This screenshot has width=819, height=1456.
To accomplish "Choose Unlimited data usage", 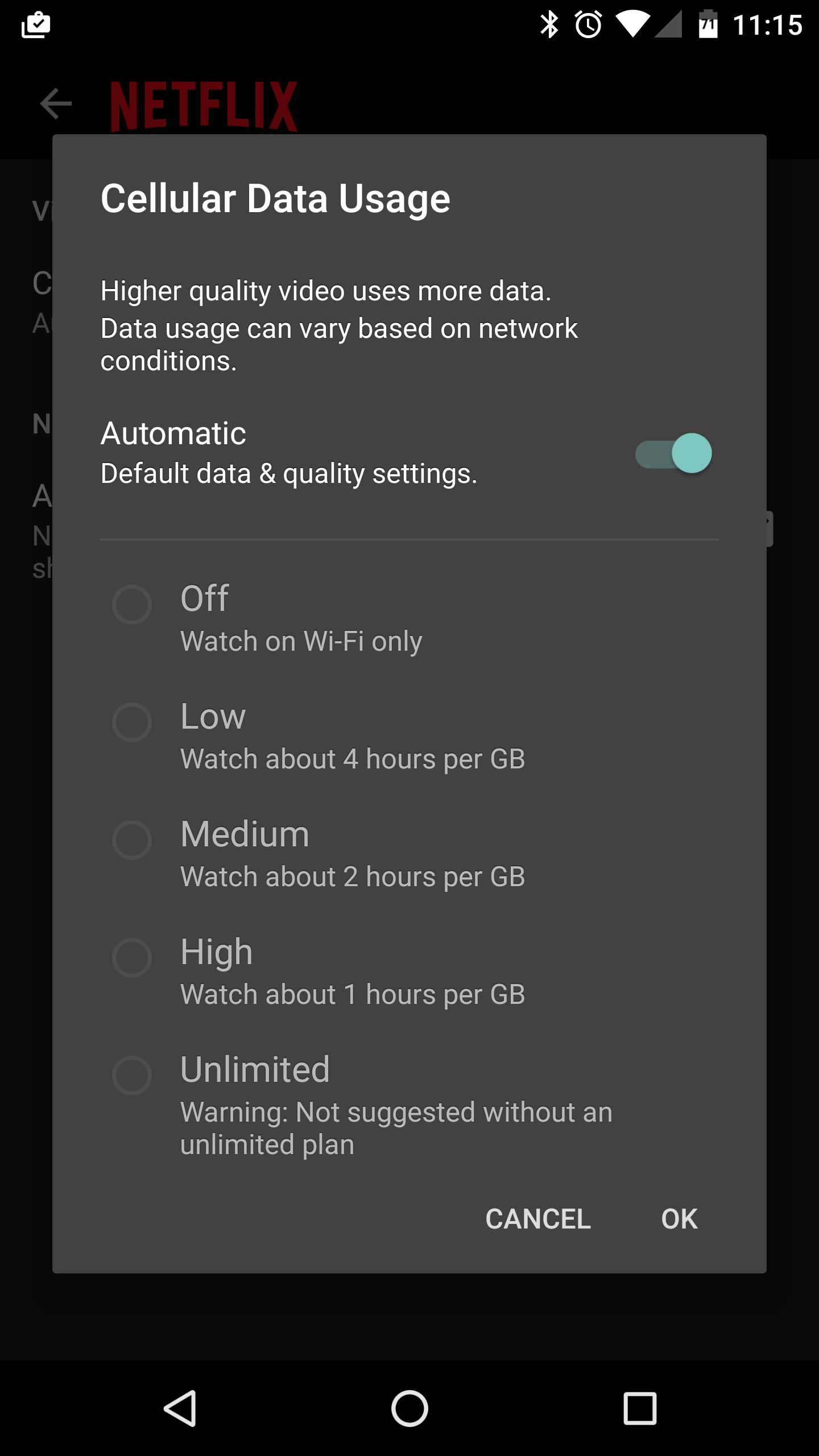I will [132, 1076].
